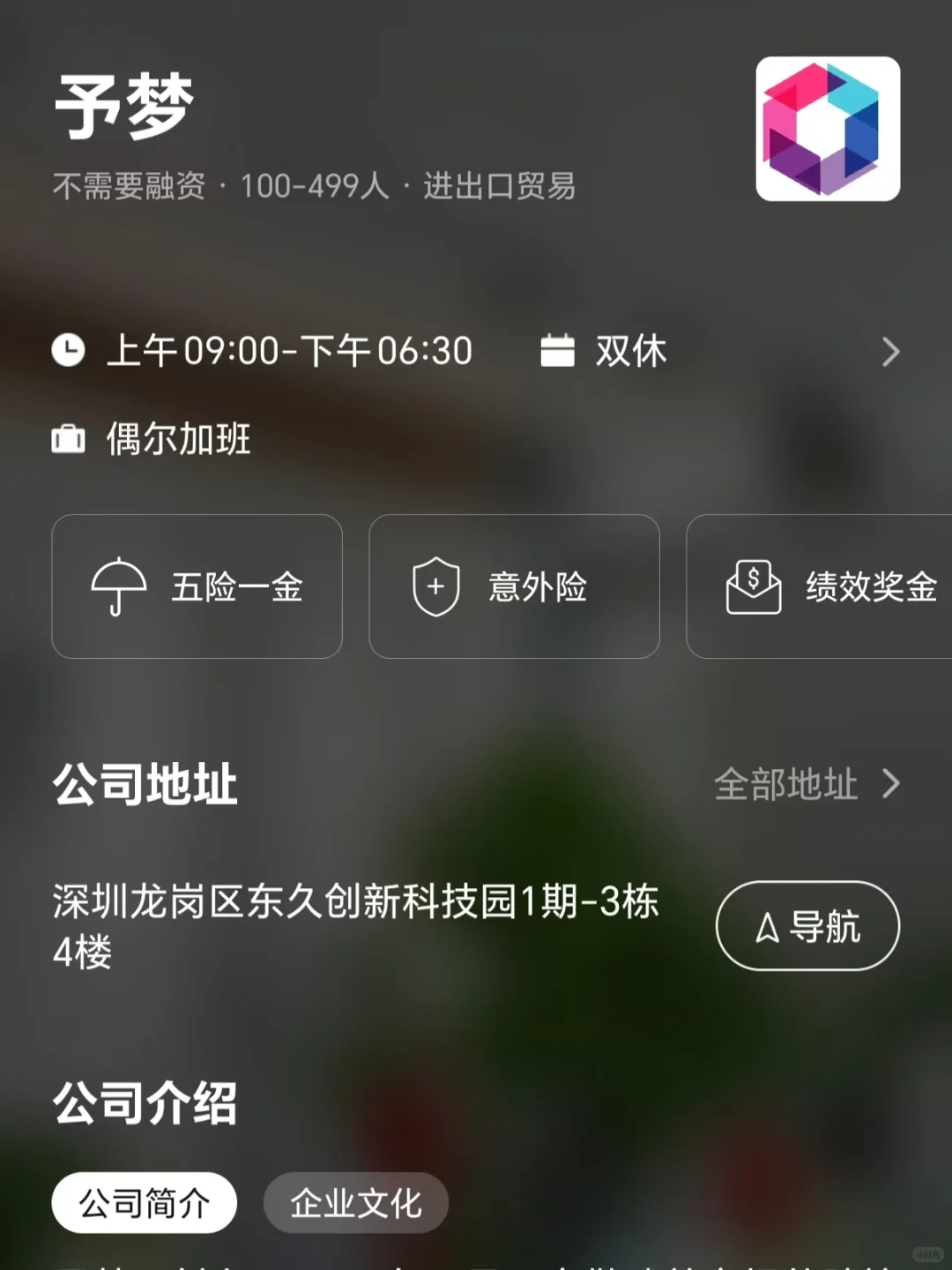Image resolution: width=952 pixels, height=1270 pixels.
Task: Select the 五险一金 benefit chip
Action: coord(197,586)
